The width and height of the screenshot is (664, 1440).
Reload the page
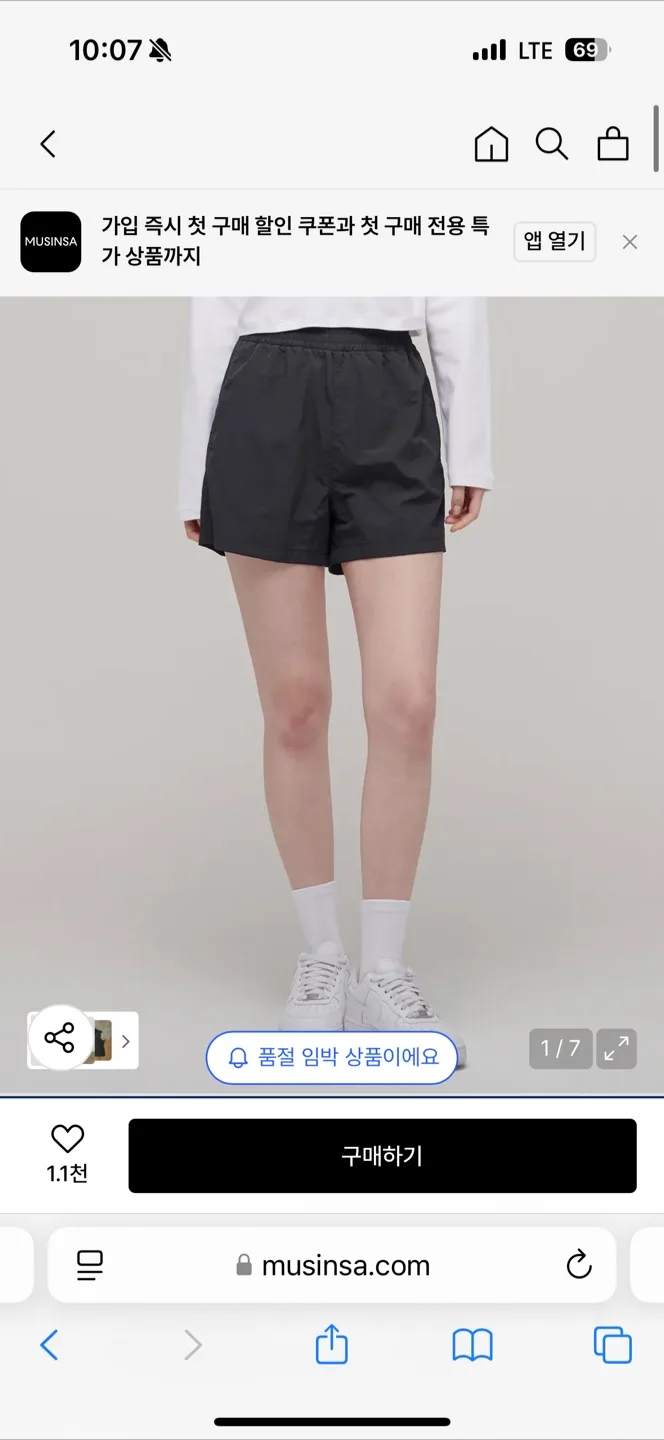[x=579, y=1266]
